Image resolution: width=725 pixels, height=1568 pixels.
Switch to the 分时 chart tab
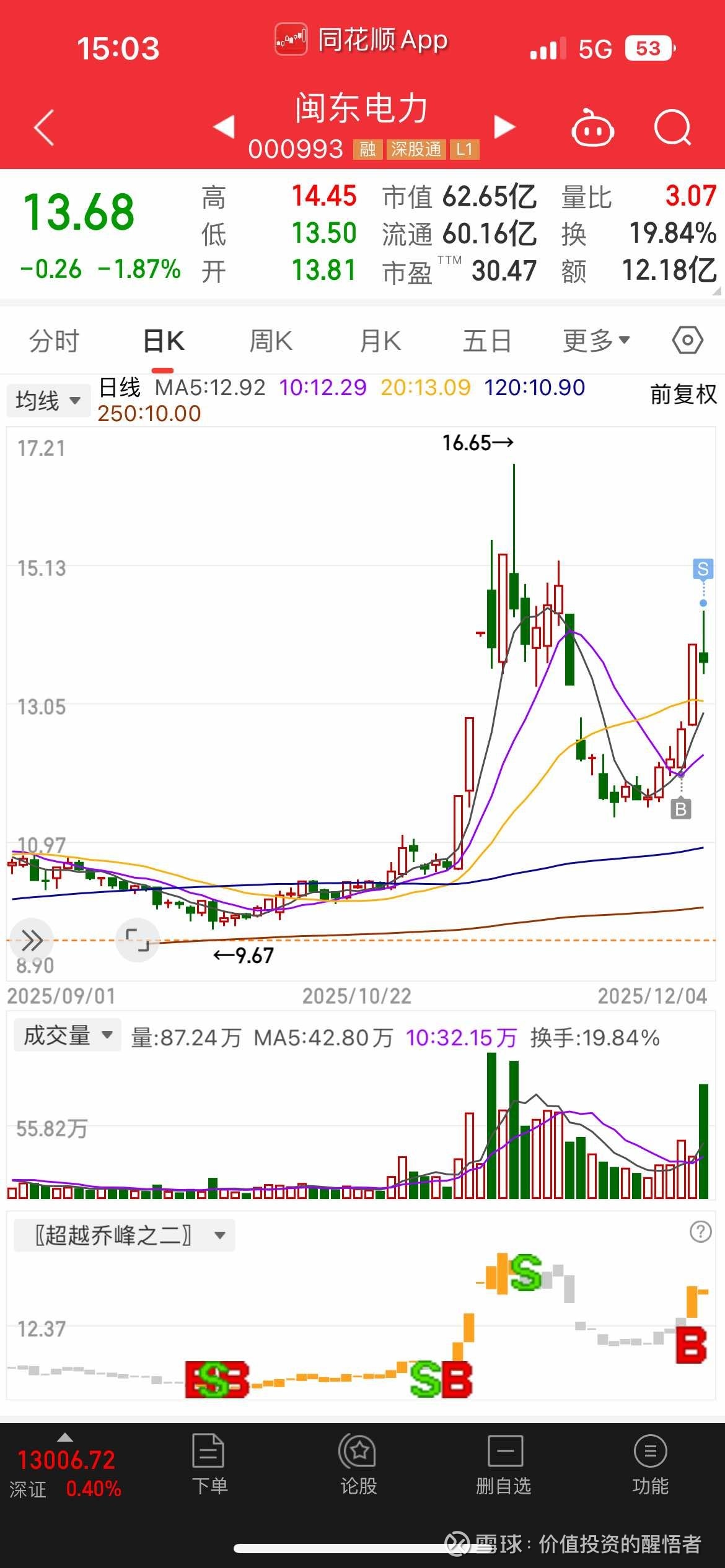click(55, 341)
